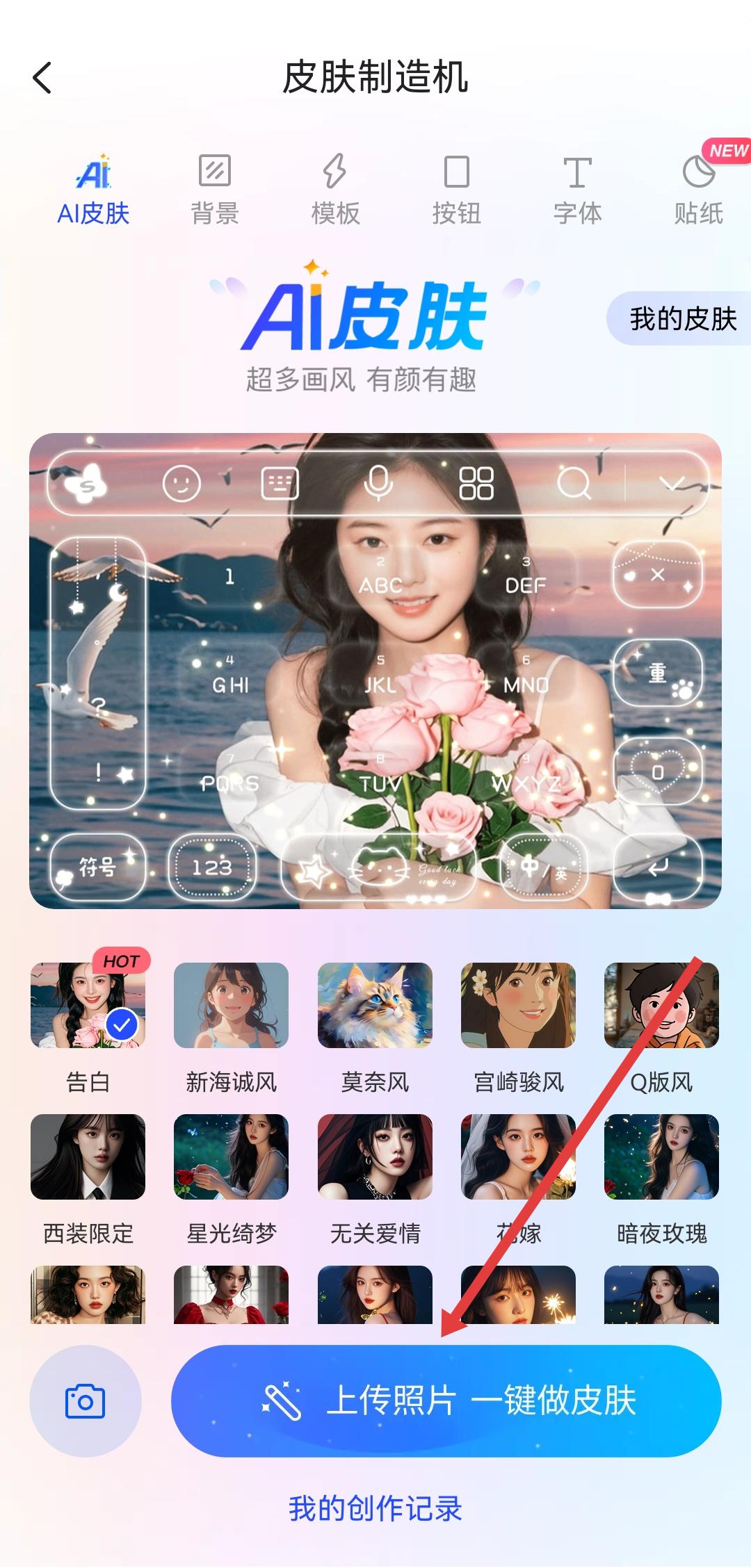The height and width of the screenshot is (1568, 751).
Task: Select the 西装限定 style
Action: [x=88, y=1157]
